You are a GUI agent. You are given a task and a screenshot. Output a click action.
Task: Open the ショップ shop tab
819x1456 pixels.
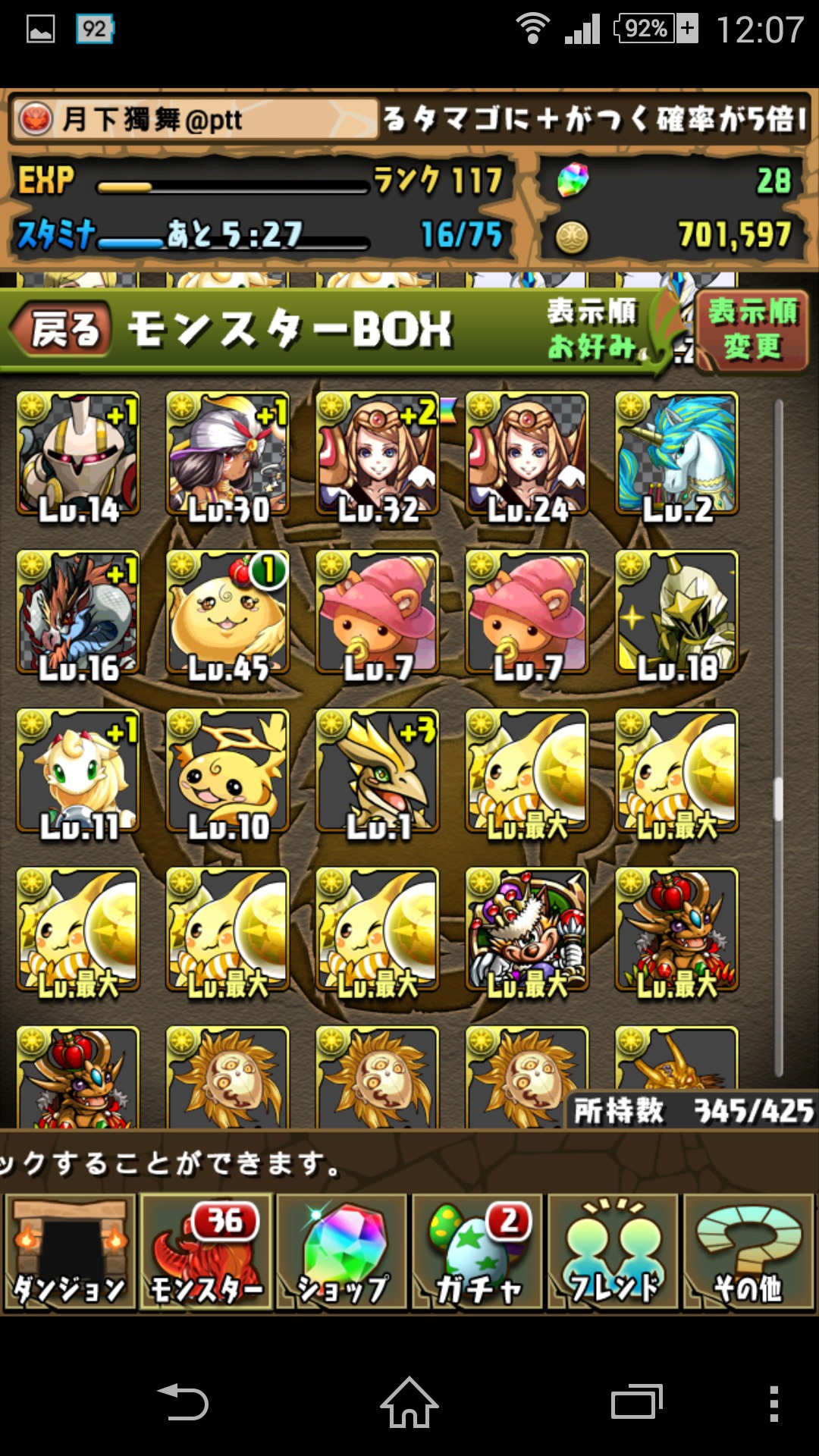tap(342, 1252)
